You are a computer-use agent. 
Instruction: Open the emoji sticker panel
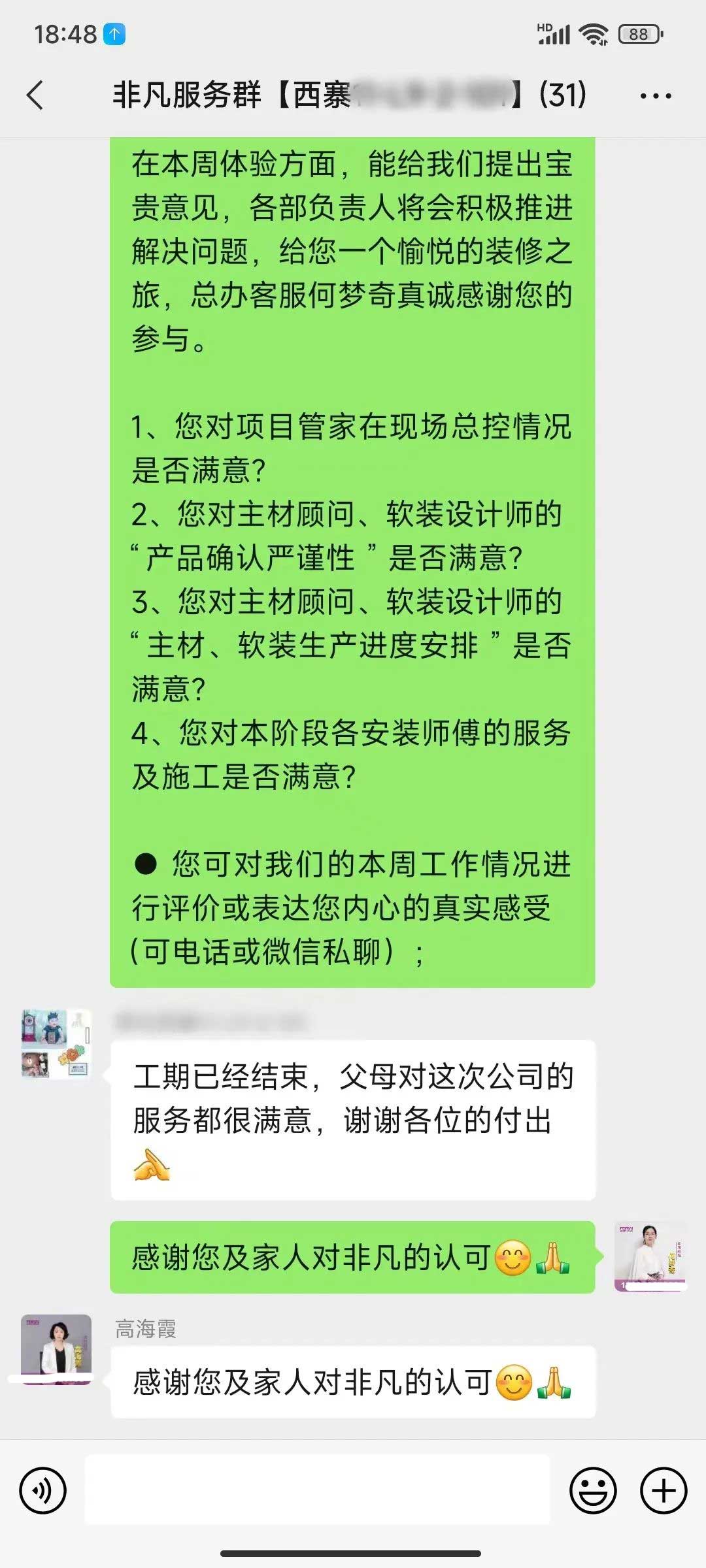pyautogui.click(x=593, y=1491)
